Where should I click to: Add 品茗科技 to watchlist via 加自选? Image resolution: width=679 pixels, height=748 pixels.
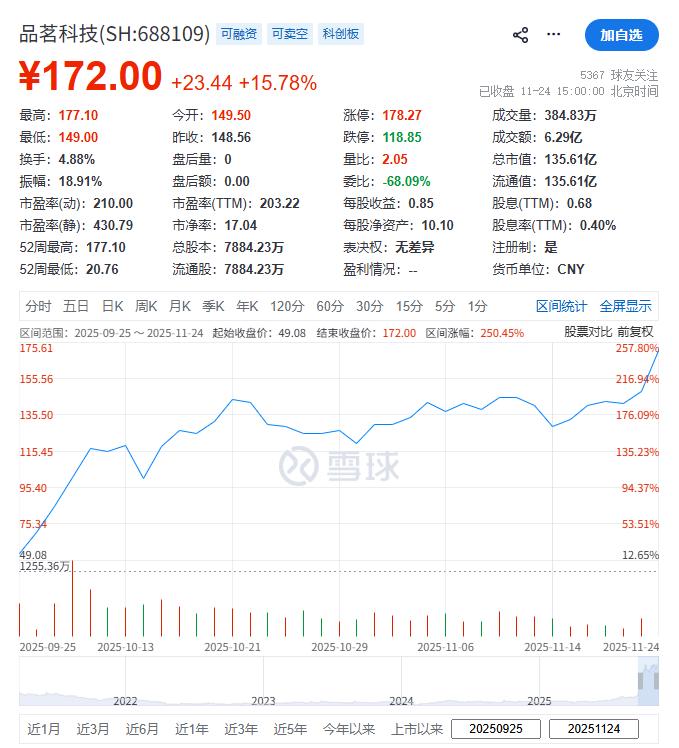coord(621,35)
